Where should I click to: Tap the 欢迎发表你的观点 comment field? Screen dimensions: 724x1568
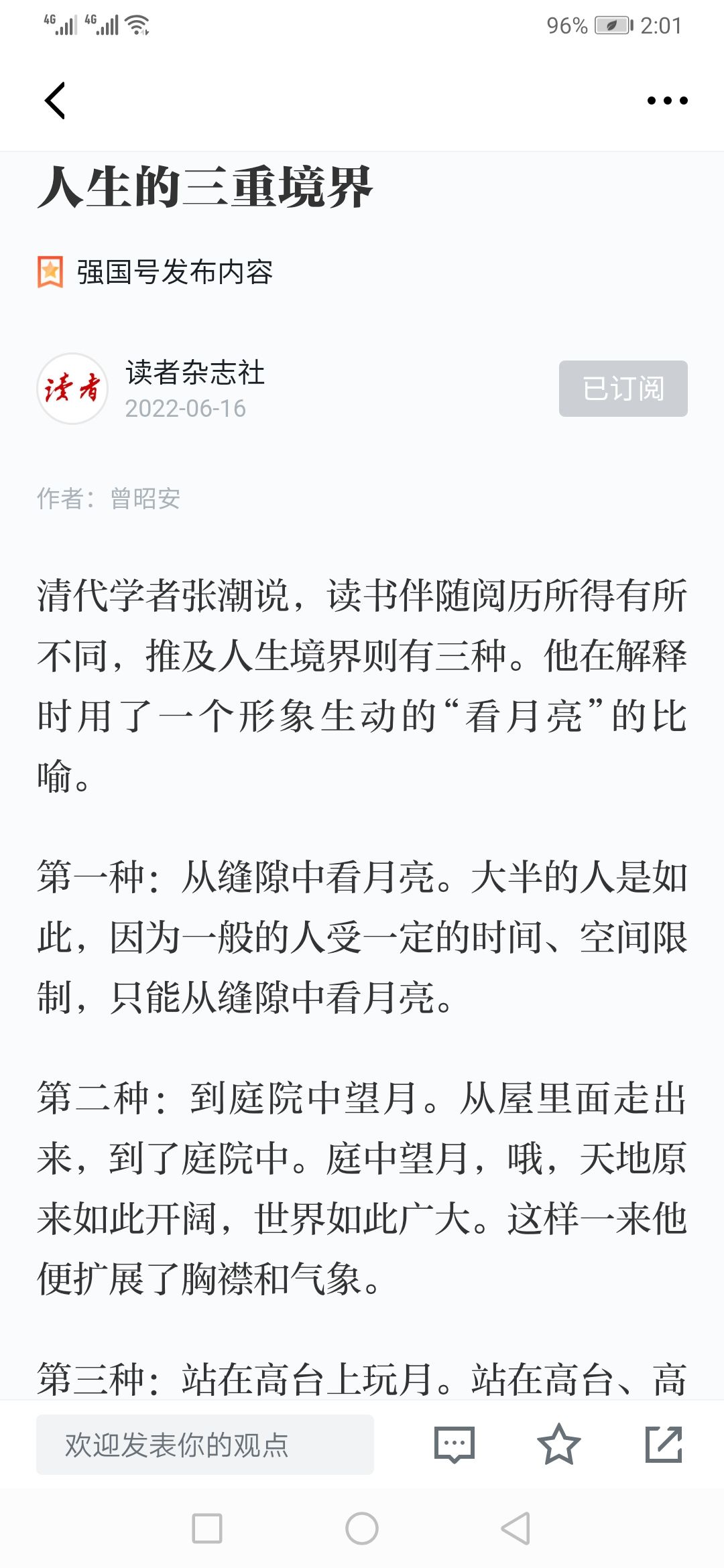click(x=205, y=1445)
